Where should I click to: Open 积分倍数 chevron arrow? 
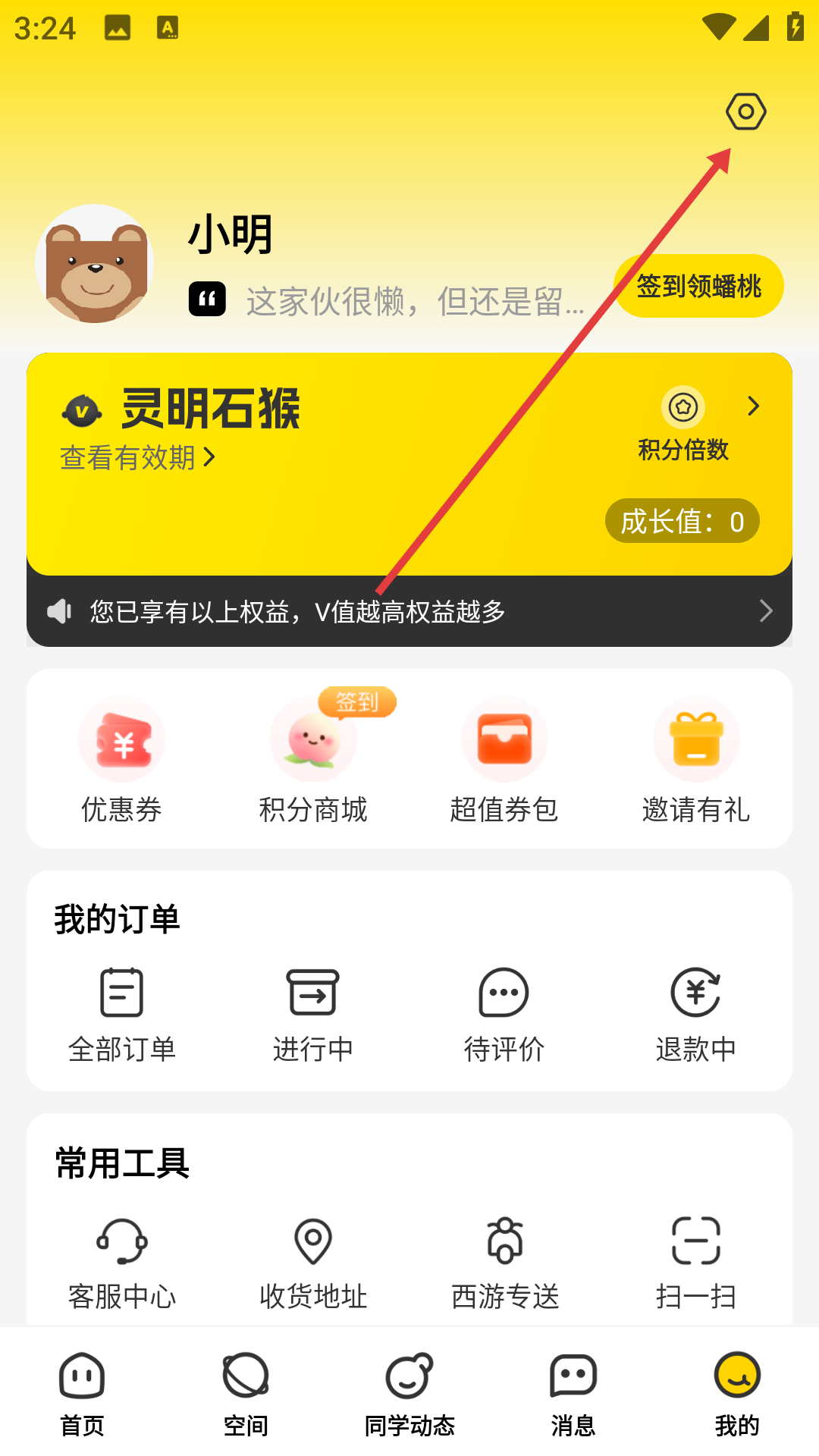coord(753,407)
